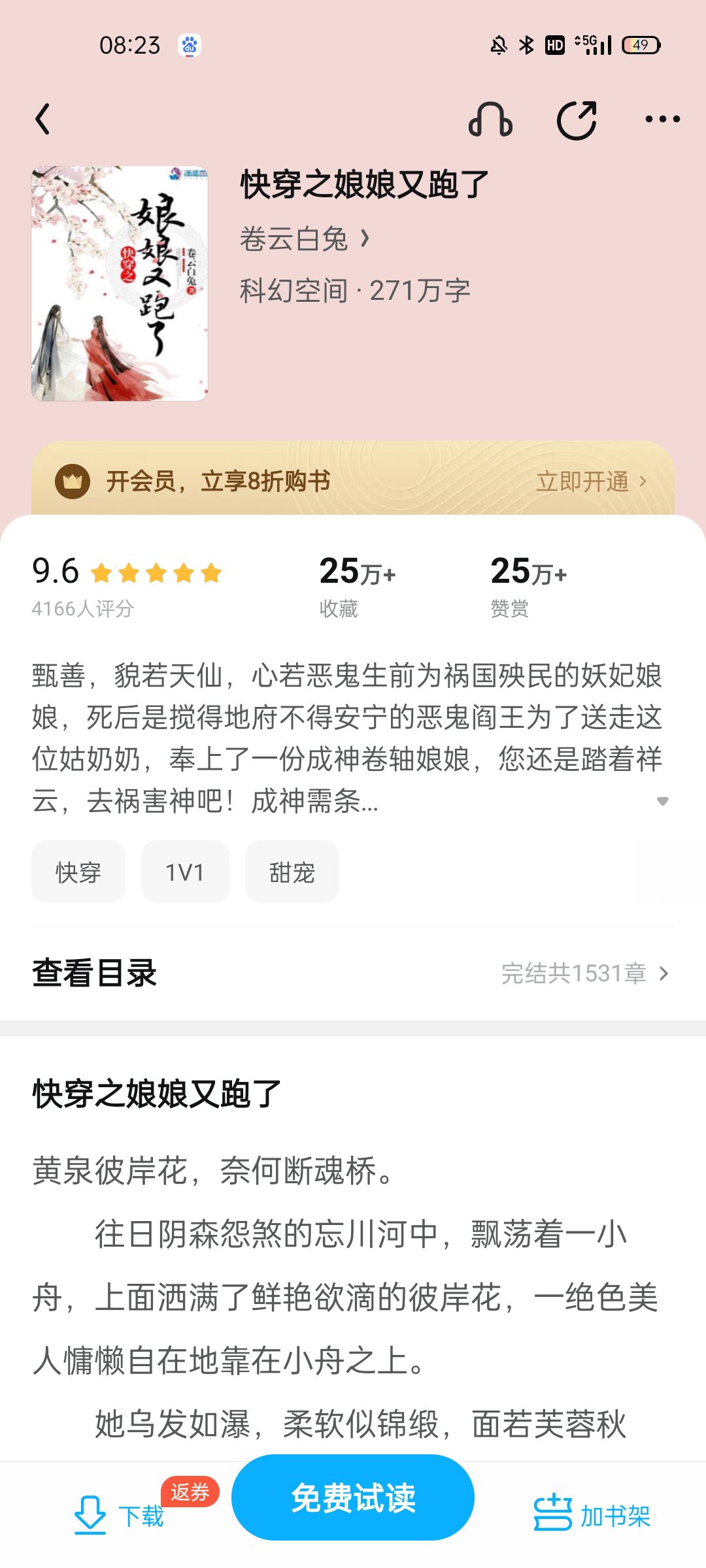The height and width of the screenshot is (1568, 706).
Task: Start reading with 免费试读
Action: point(353,1497)
